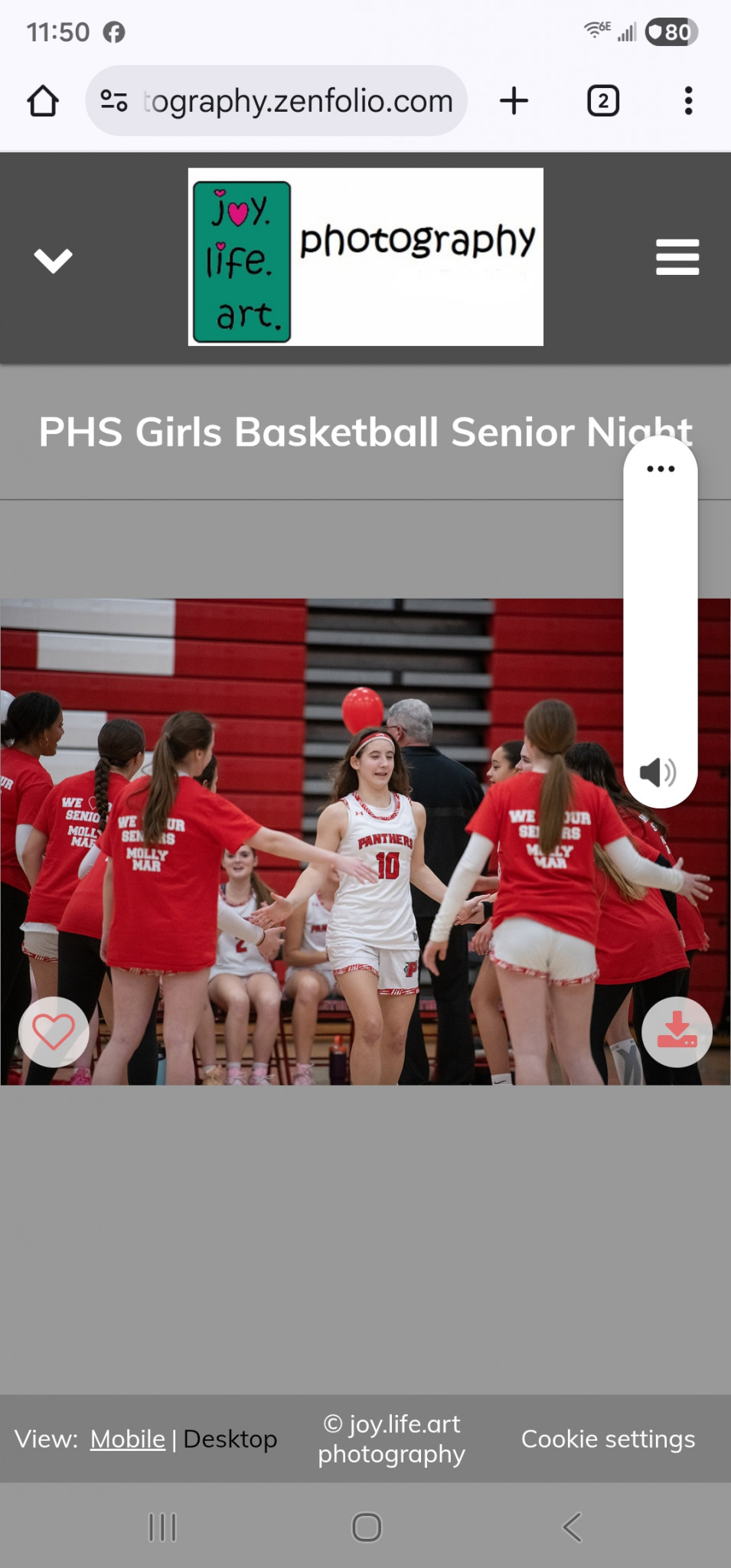Expand the down chevron in the header
Screen dimensions: 731x1568
point(53,260)
